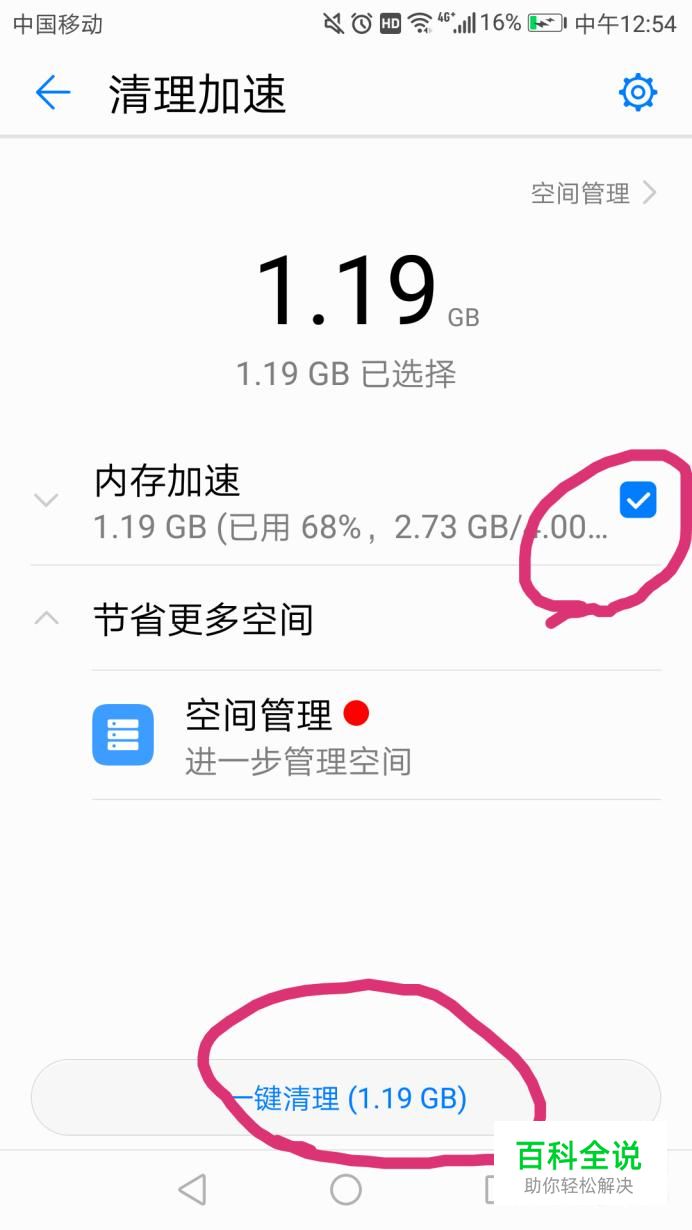
Task: Open 空间管理 进一步管理空间 row
Action: pyautogui.click(x=376, y=735)
